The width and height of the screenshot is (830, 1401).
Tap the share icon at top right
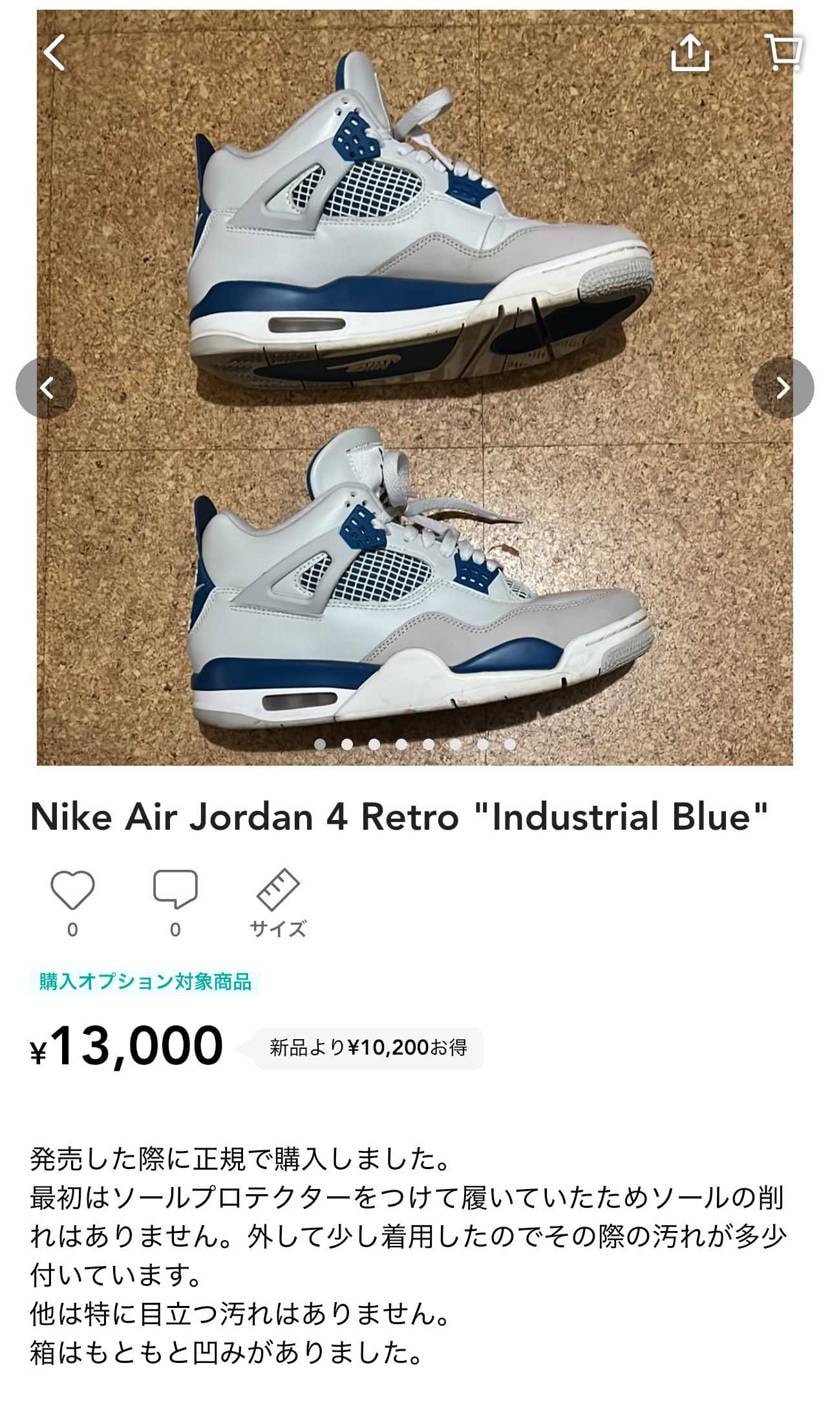691,54
